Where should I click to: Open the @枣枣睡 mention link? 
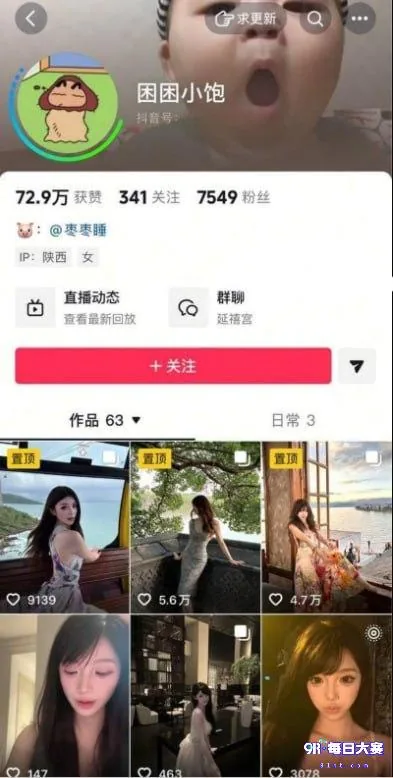pyautogui.click(x=78, y=230)
